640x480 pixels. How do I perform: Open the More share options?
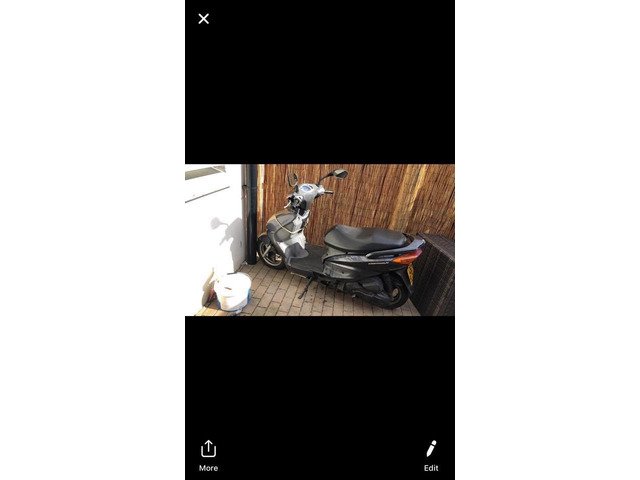point(208,454)
